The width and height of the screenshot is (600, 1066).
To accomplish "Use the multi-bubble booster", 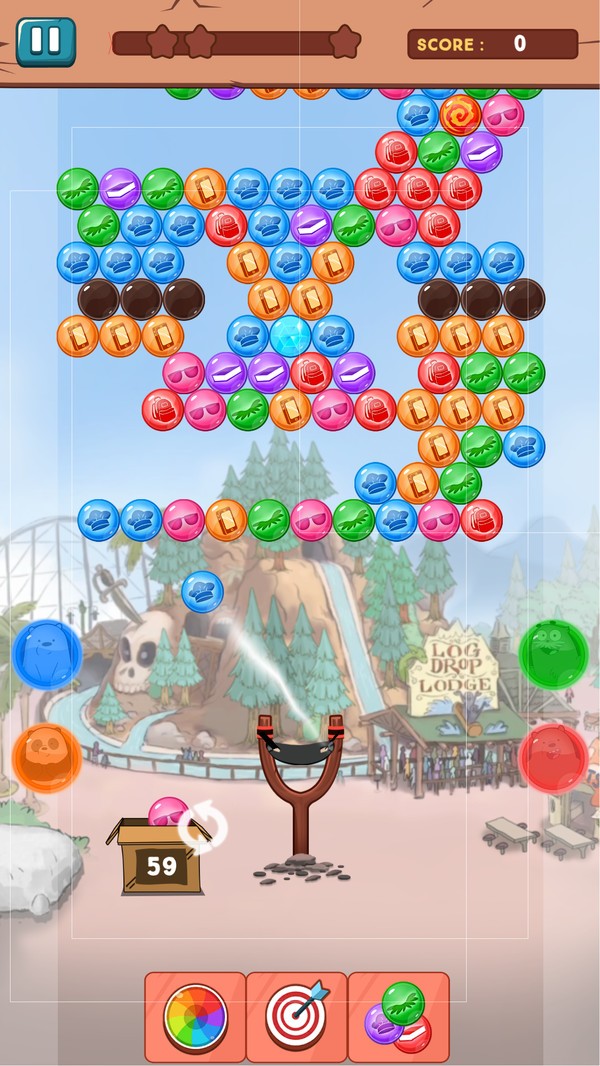I will [x=398, y=1018].
